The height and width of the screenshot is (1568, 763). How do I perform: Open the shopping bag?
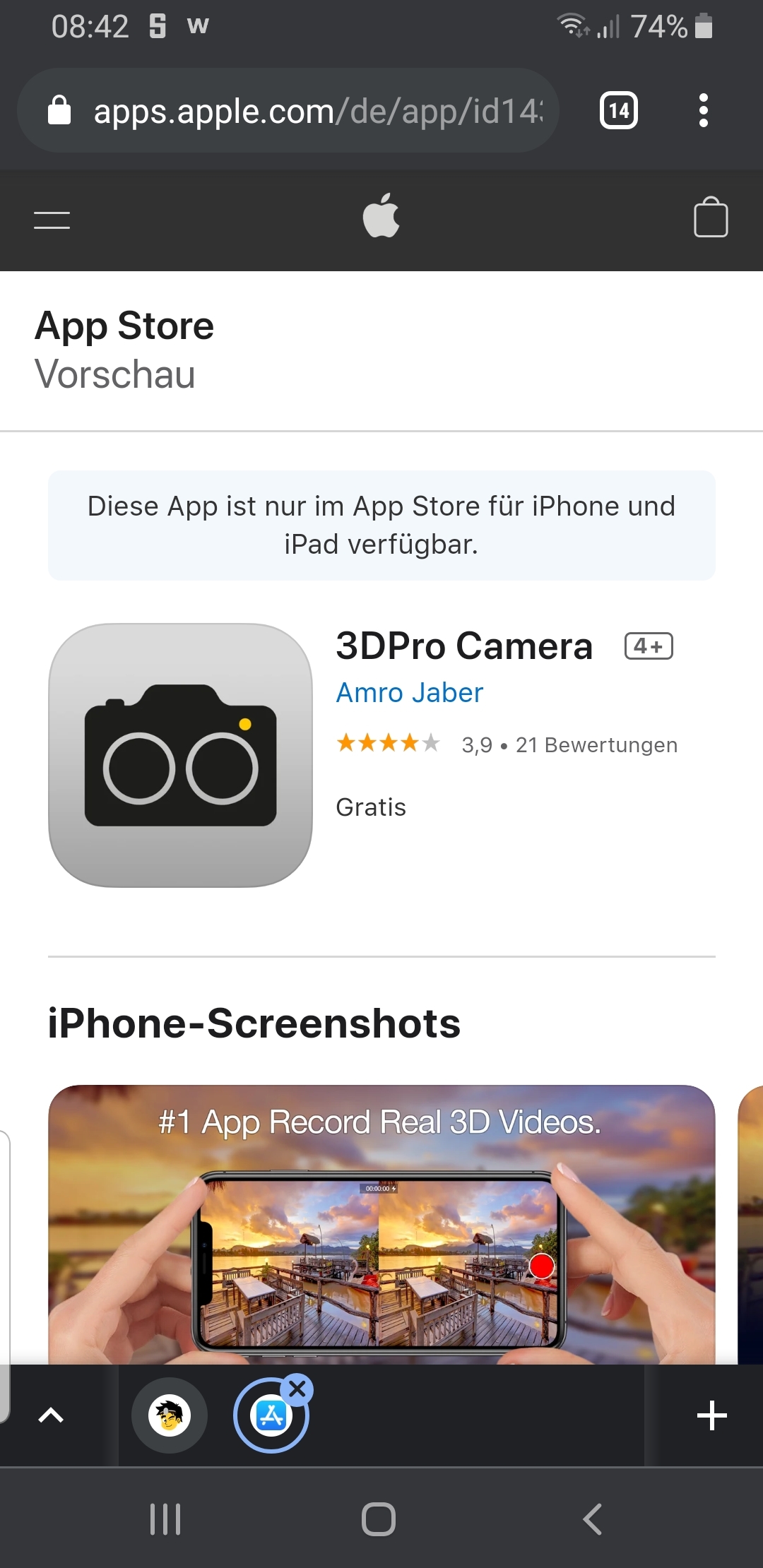click(x=711, y=217)
